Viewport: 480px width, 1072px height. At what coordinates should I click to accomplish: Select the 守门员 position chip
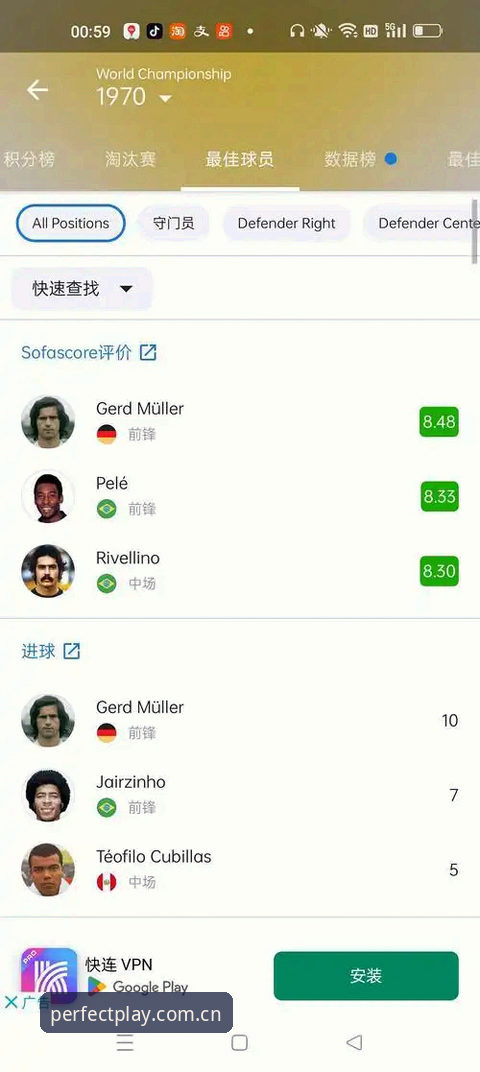pos(174,223)
